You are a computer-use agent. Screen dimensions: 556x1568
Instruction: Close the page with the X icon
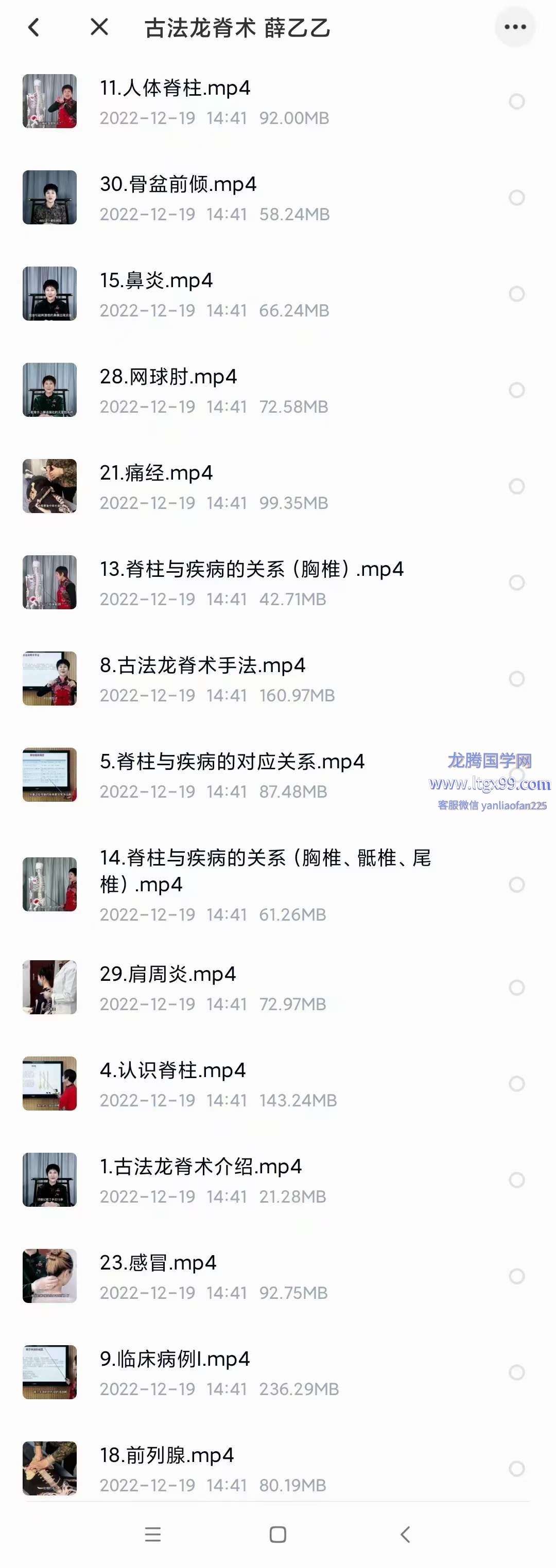(99, 27)
